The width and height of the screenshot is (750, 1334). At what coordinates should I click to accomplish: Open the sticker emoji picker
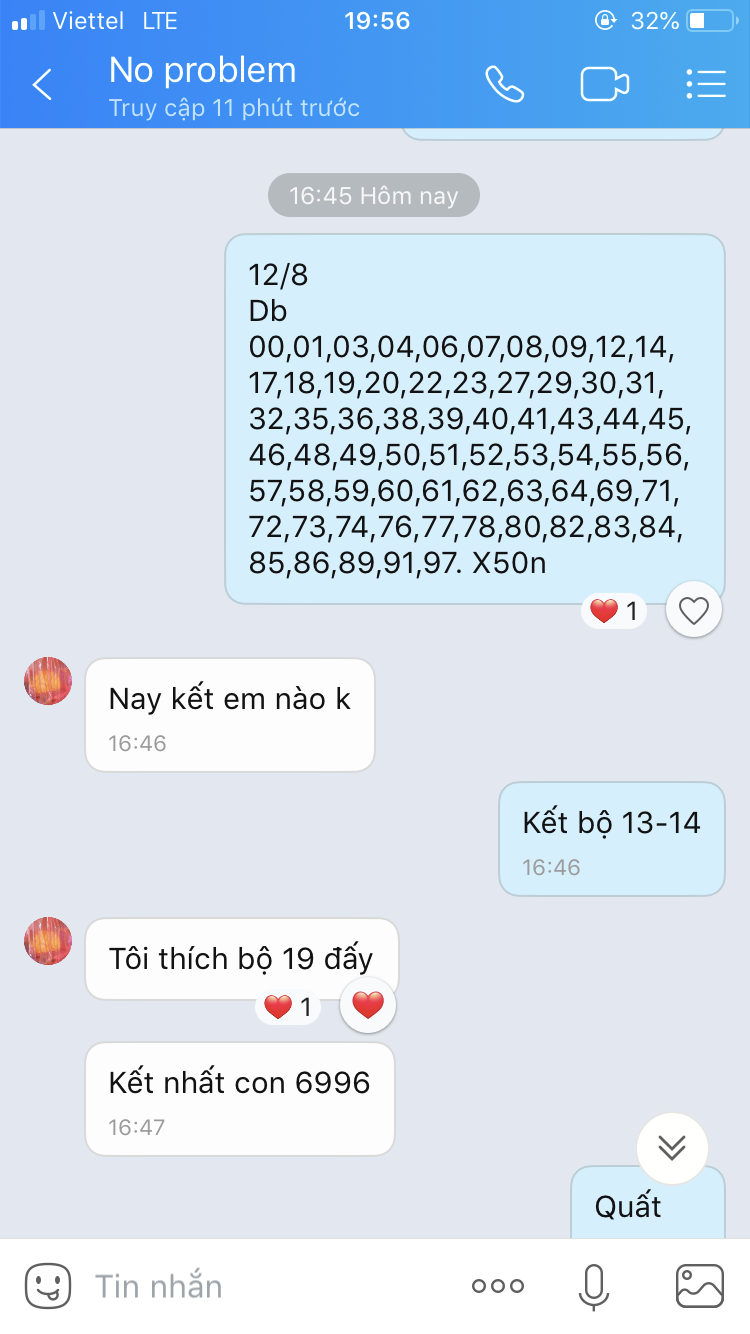48,1286
